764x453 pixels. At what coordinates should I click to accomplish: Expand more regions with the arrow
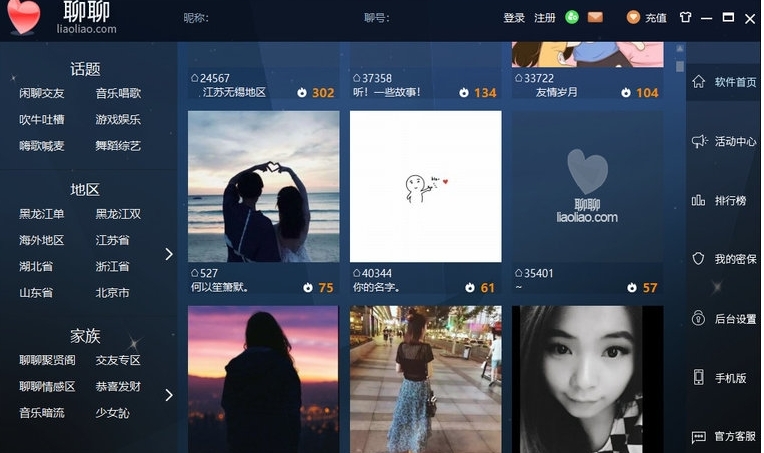click(x=169, y=254)
